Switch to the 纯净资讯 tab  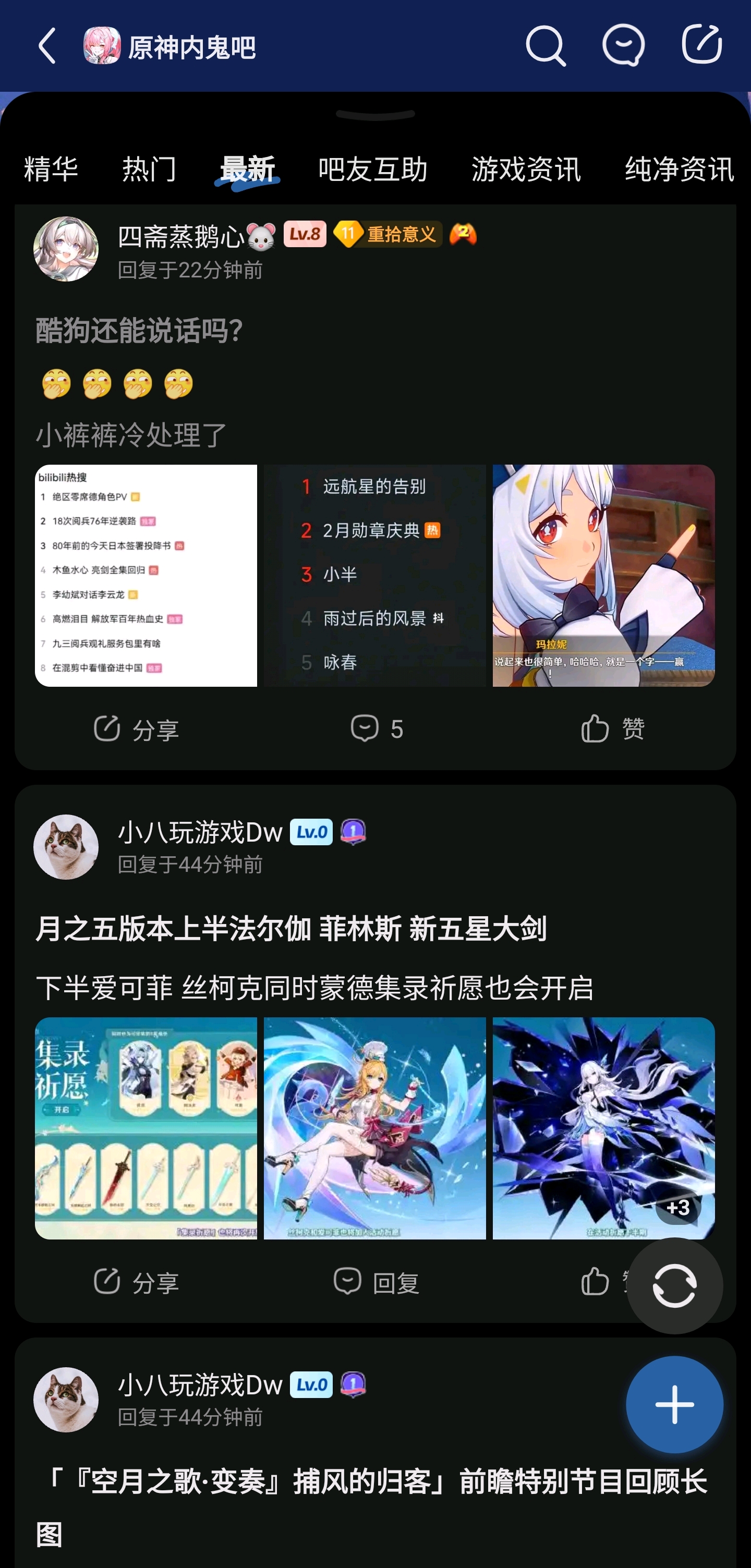pyautogui.click(x=679, y=169)
